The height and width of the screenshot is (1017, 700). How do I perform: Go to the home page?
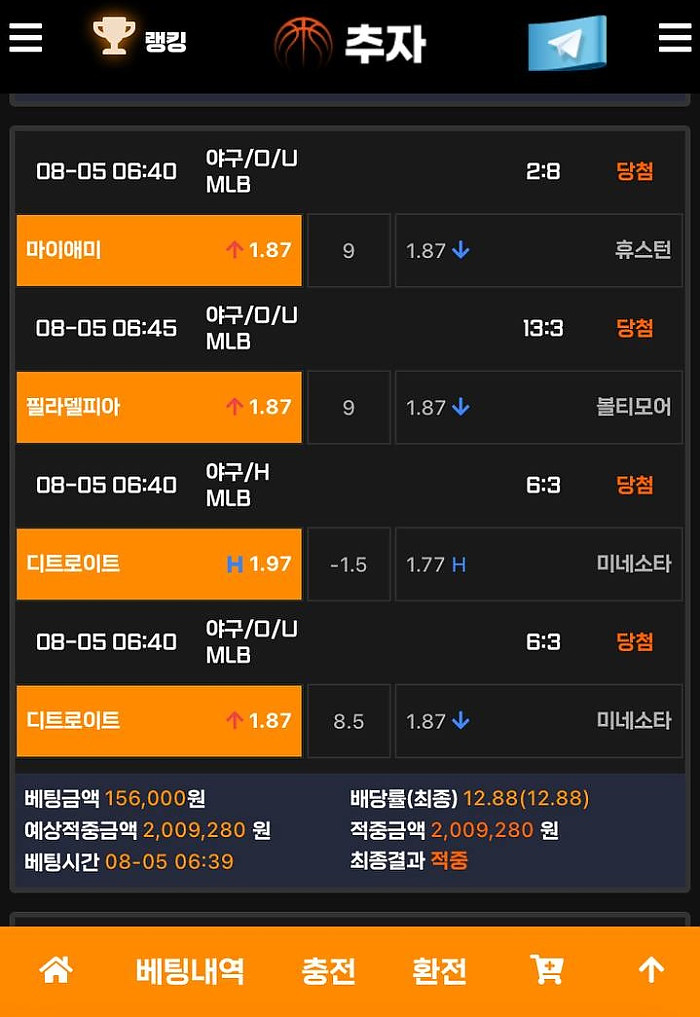pos(56,969)
